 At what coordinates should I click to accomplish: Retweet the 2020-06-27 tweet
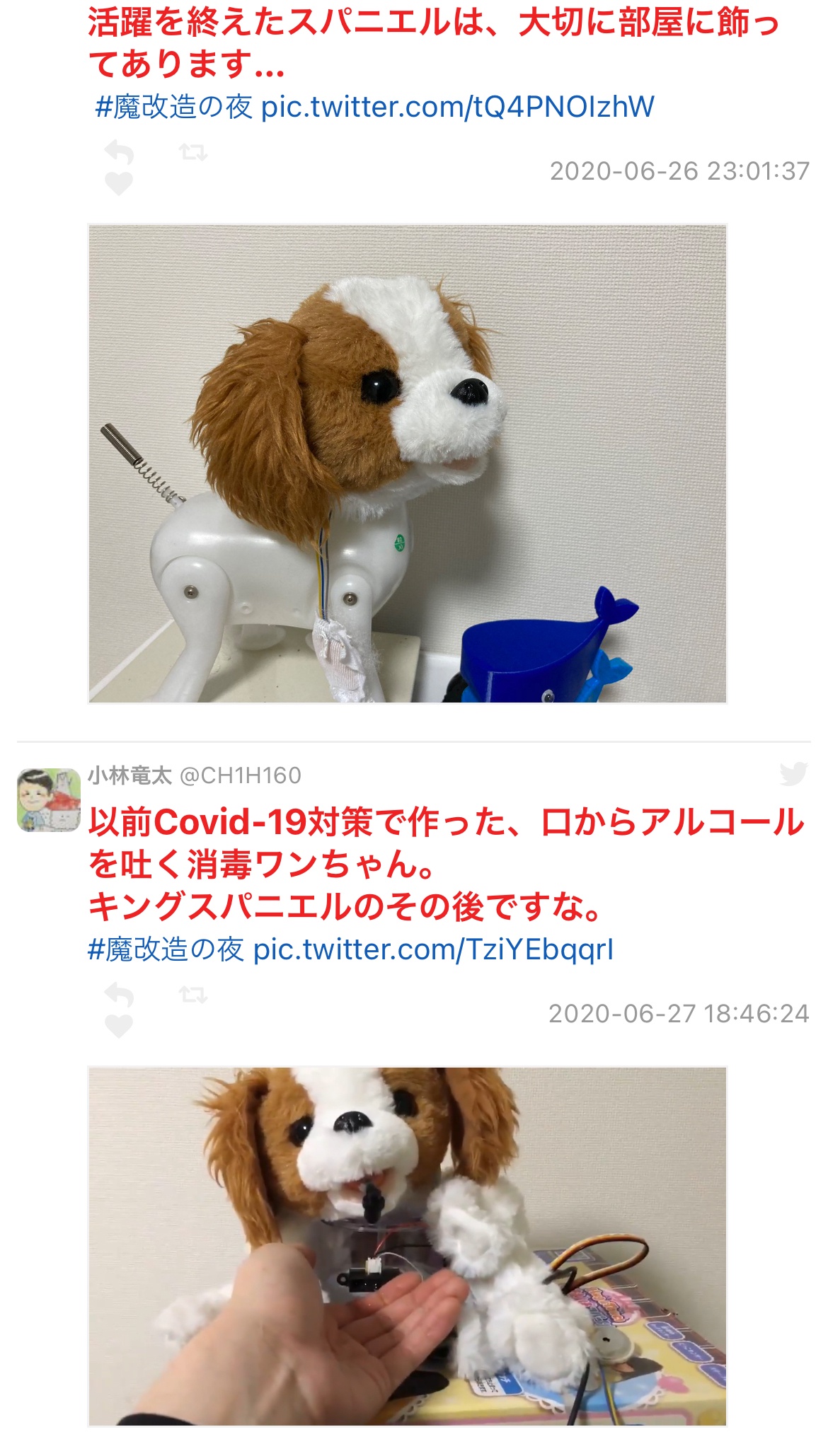[192, 995]
